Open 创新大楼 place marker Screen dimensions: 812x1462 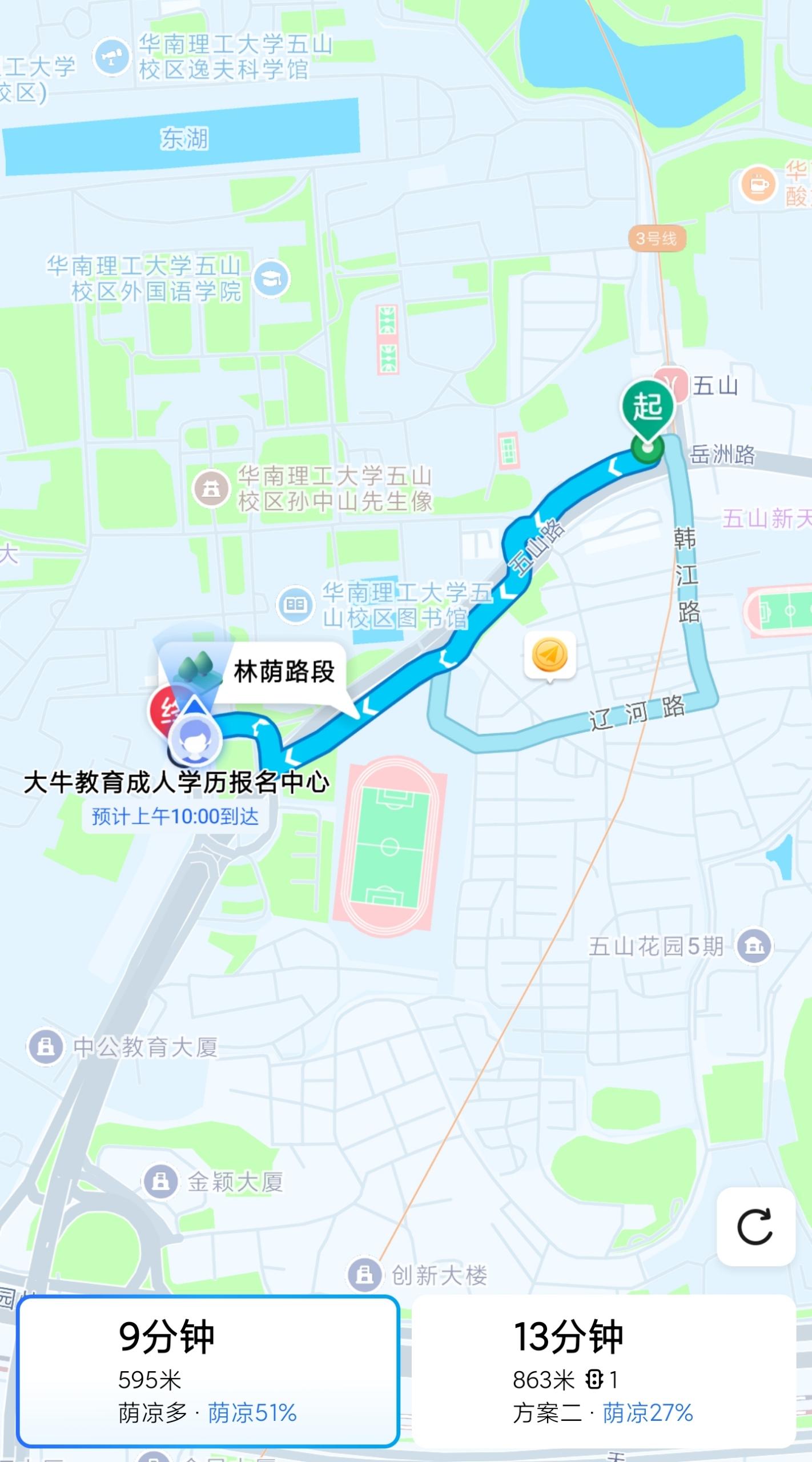364,1275
